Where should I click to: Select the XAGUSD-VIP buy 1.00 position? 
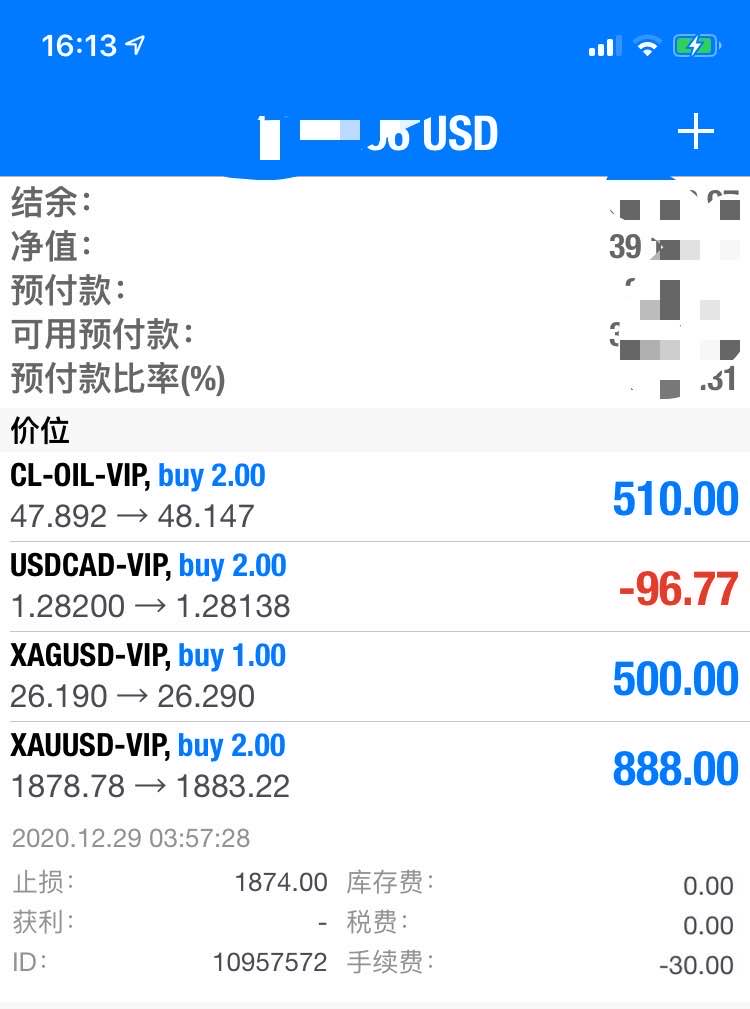[x=375, y=677]
